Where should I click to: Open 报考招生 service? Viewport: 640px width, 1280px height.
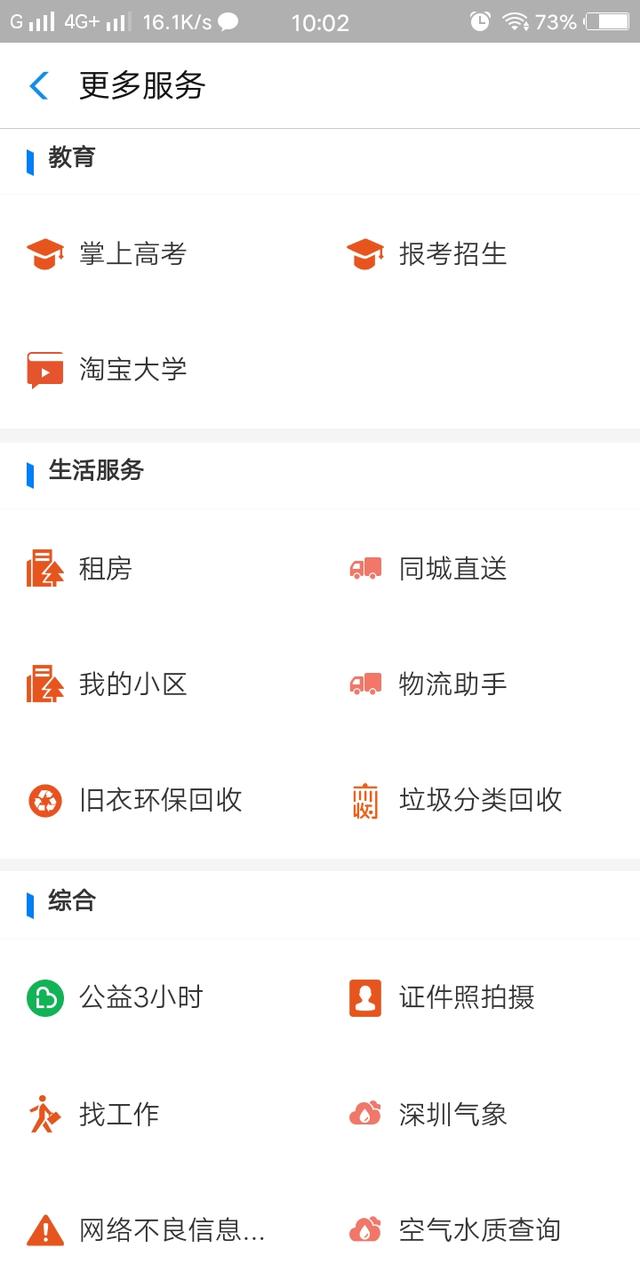pyautogui.click(x=480, y=254)
